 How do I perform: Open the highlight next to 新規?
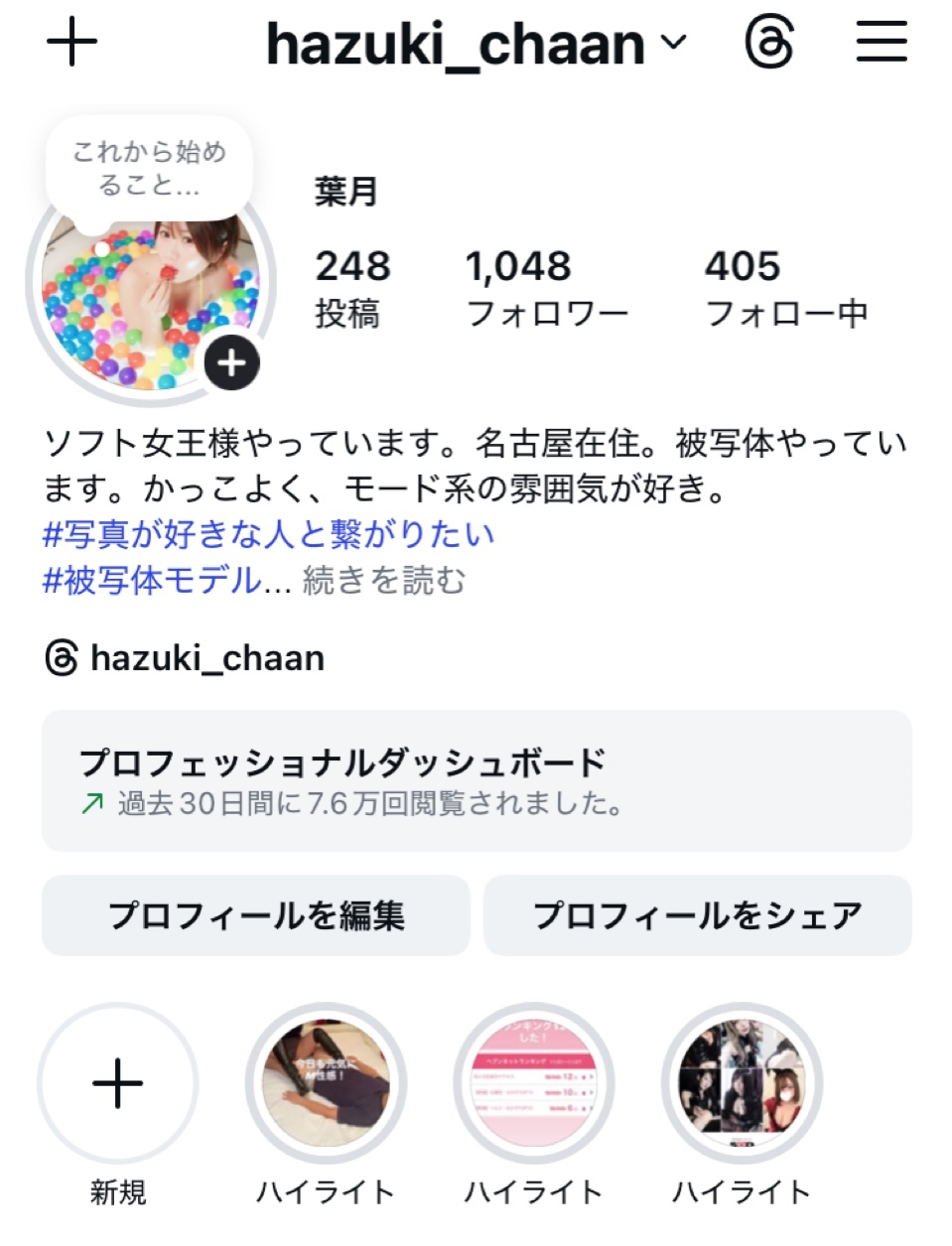(x=326, y=1083)
